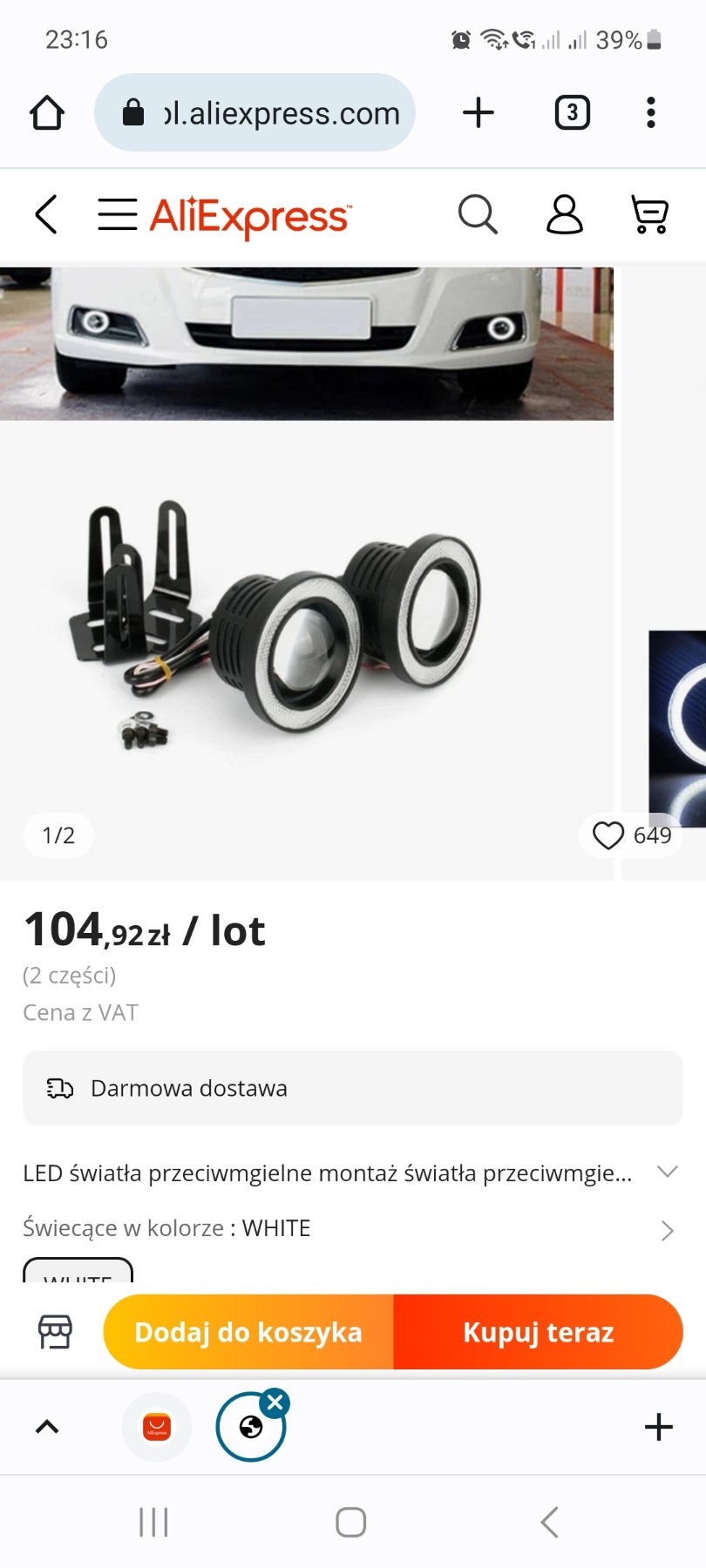Viewport: 706px width, 1568px height.
Task: Search AliExpress with the magnifier icon
Action: [x=478, y=214]
